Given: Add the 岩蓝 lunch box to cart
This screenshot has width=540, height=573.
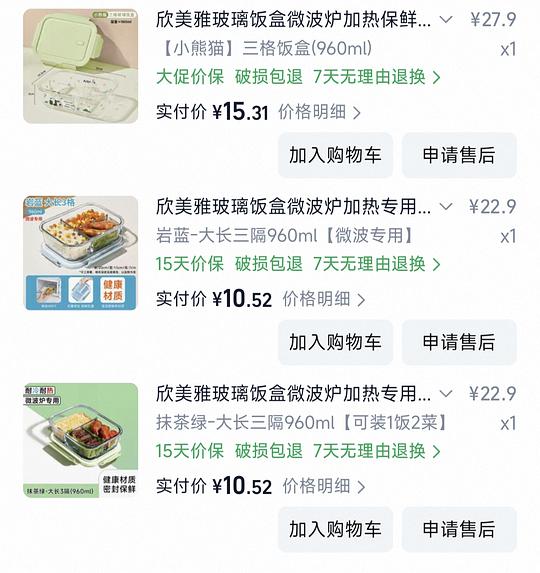Looking at the screenshot, I should tap(335, 342).
